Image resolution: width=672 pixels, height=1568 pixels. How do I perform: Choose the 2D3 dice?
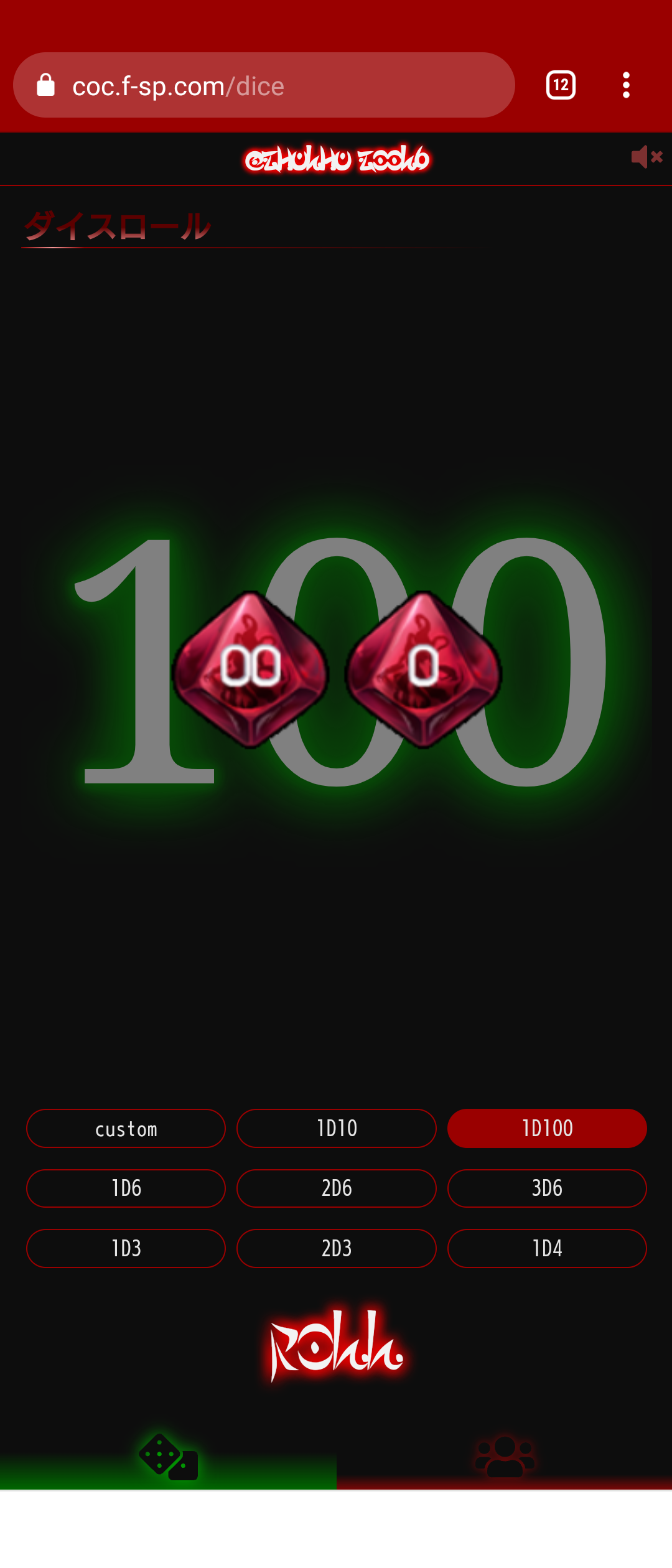[337, 1248]
